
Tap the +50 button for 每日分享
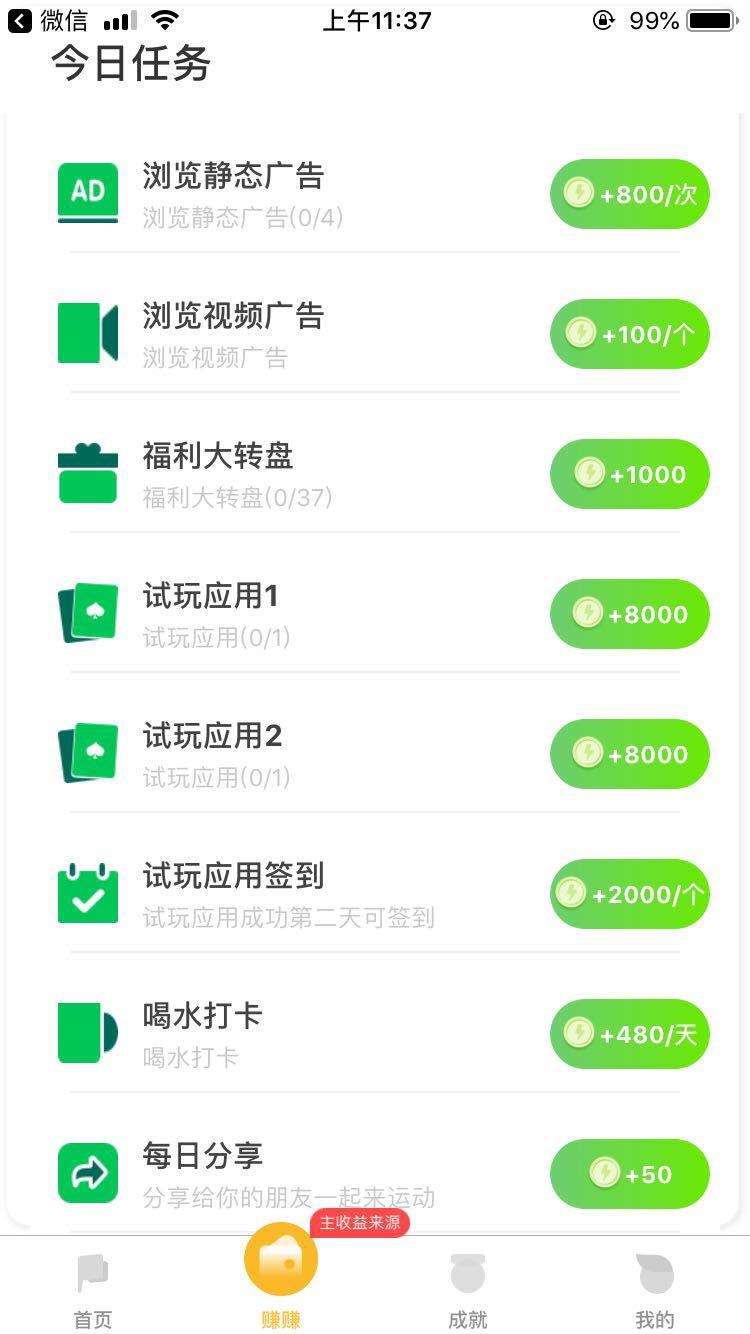629,1174
